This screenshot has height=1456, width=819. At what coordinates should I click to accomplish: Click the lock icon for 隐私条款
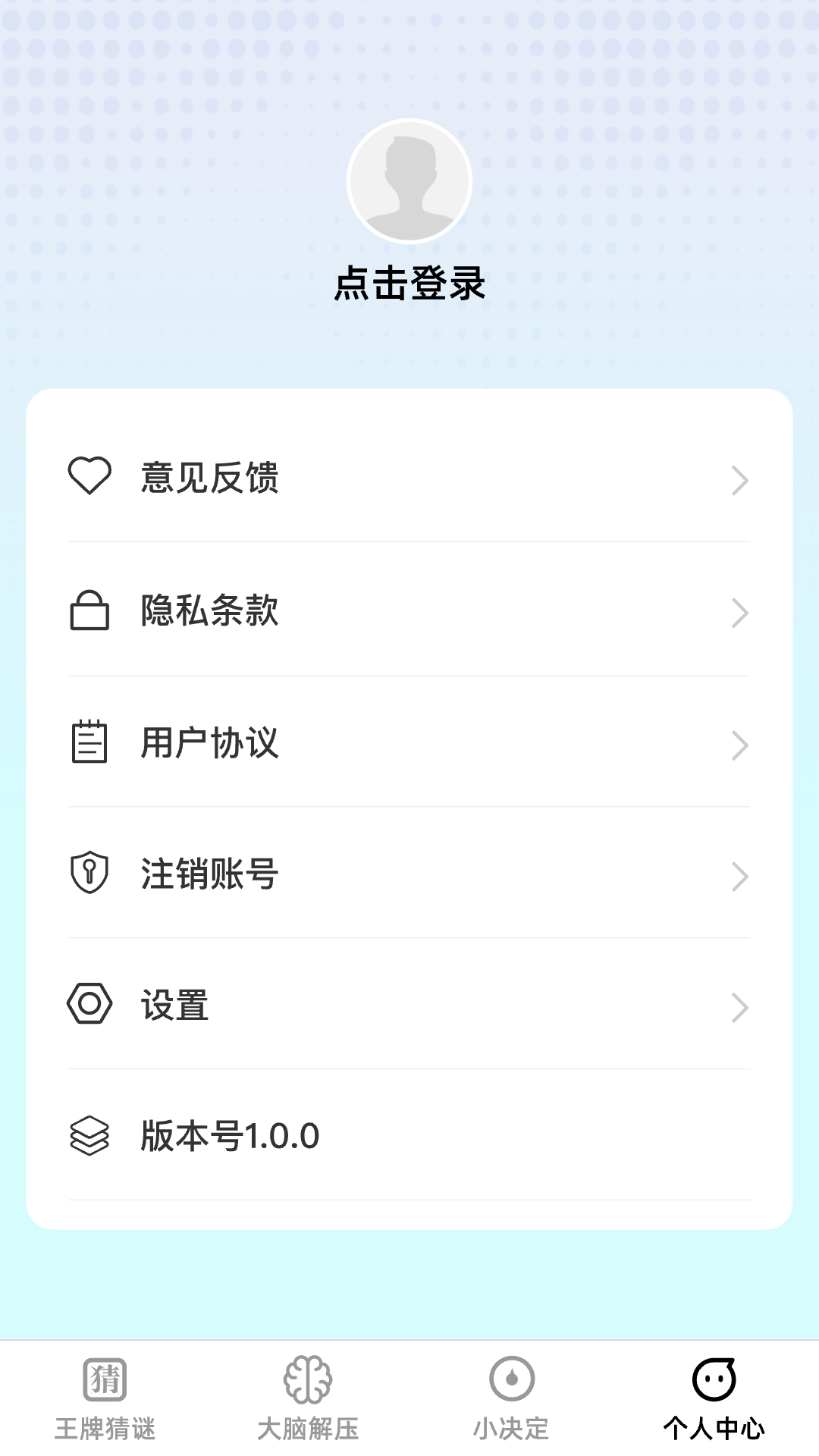pos(89,612)
